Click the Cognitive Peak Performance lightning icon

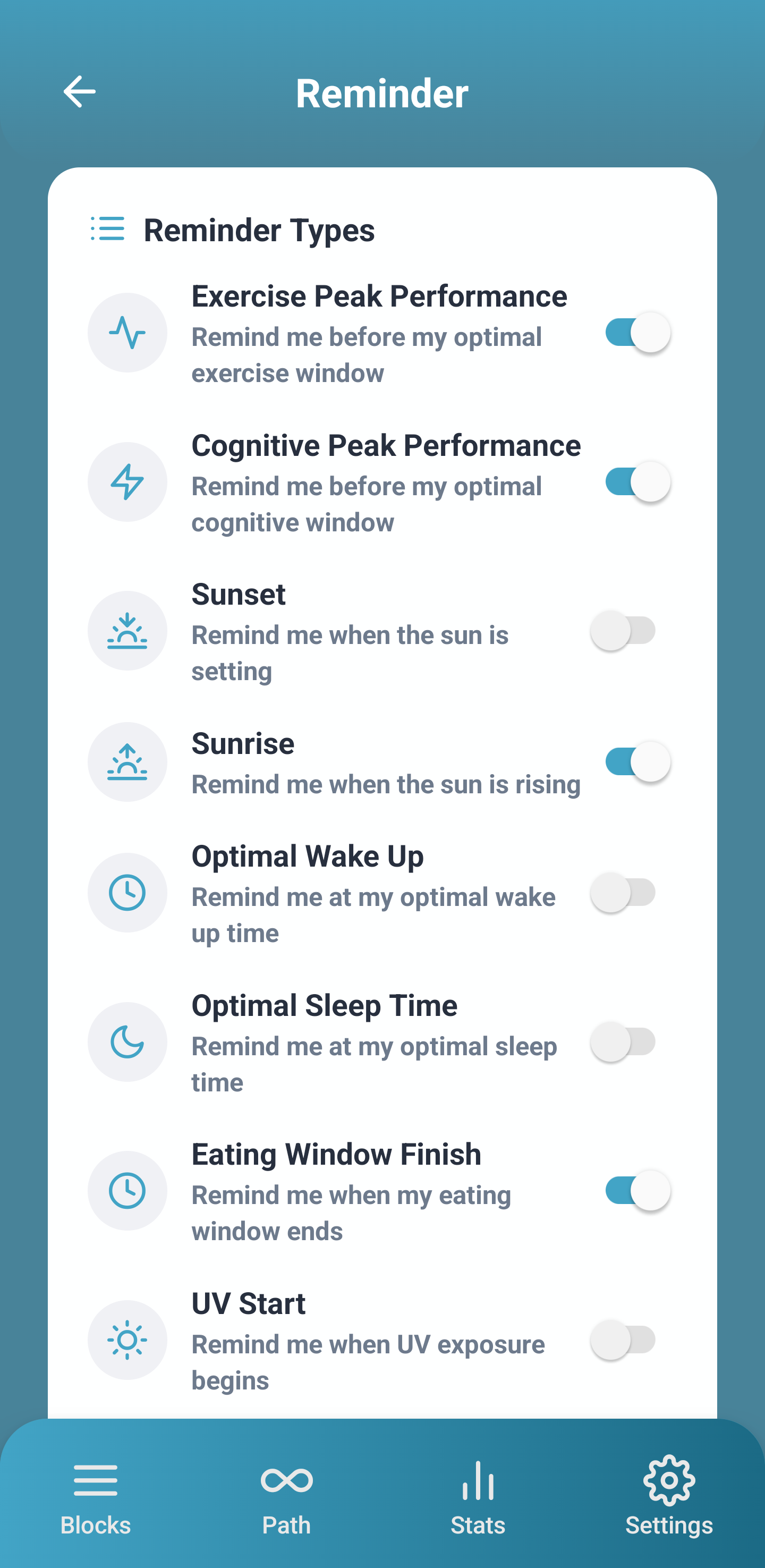pyautogui.click(x=127, y=481)
